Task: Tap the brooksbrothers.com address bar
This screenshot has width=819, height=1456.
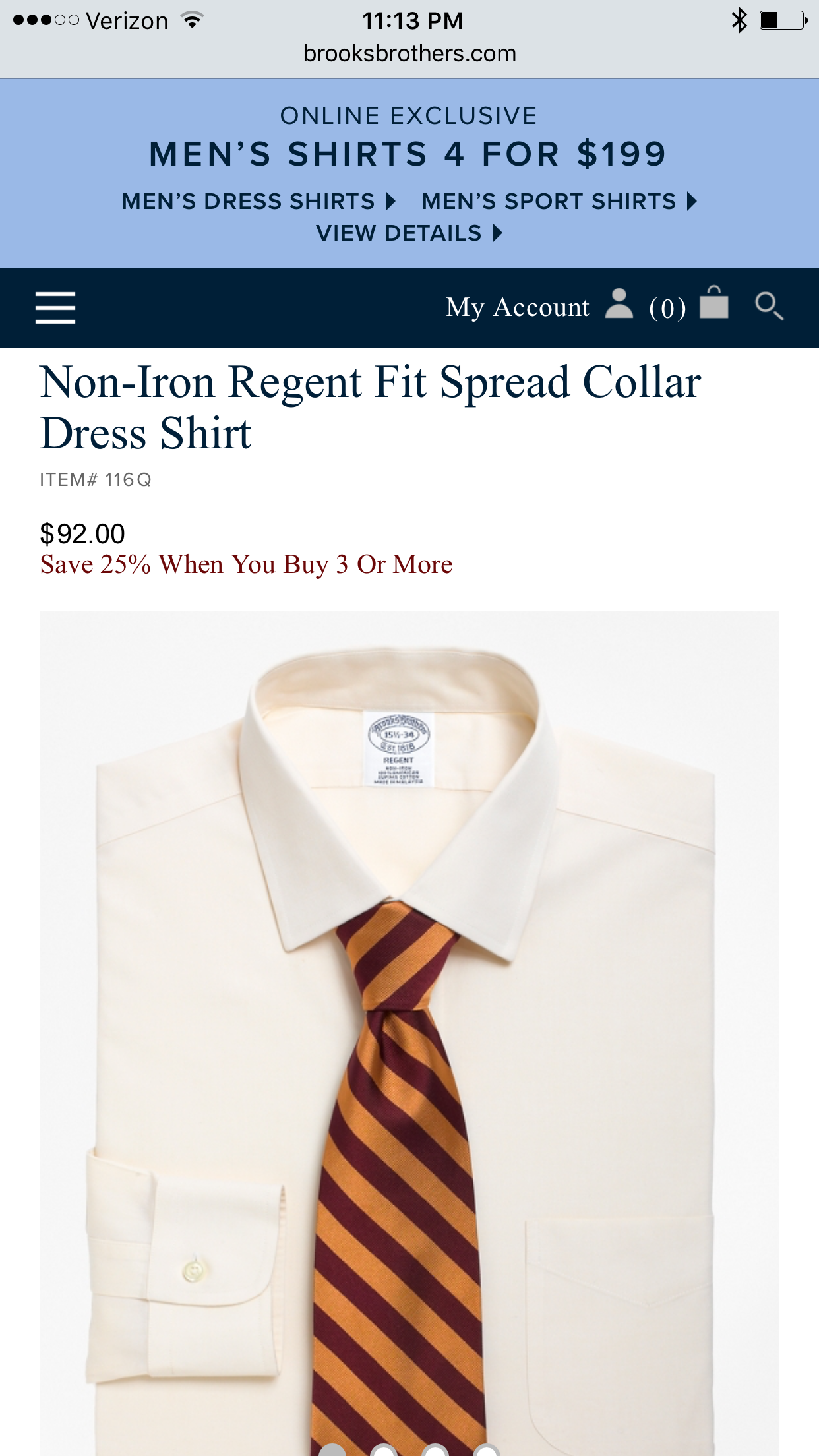Action: click(409, 53)
